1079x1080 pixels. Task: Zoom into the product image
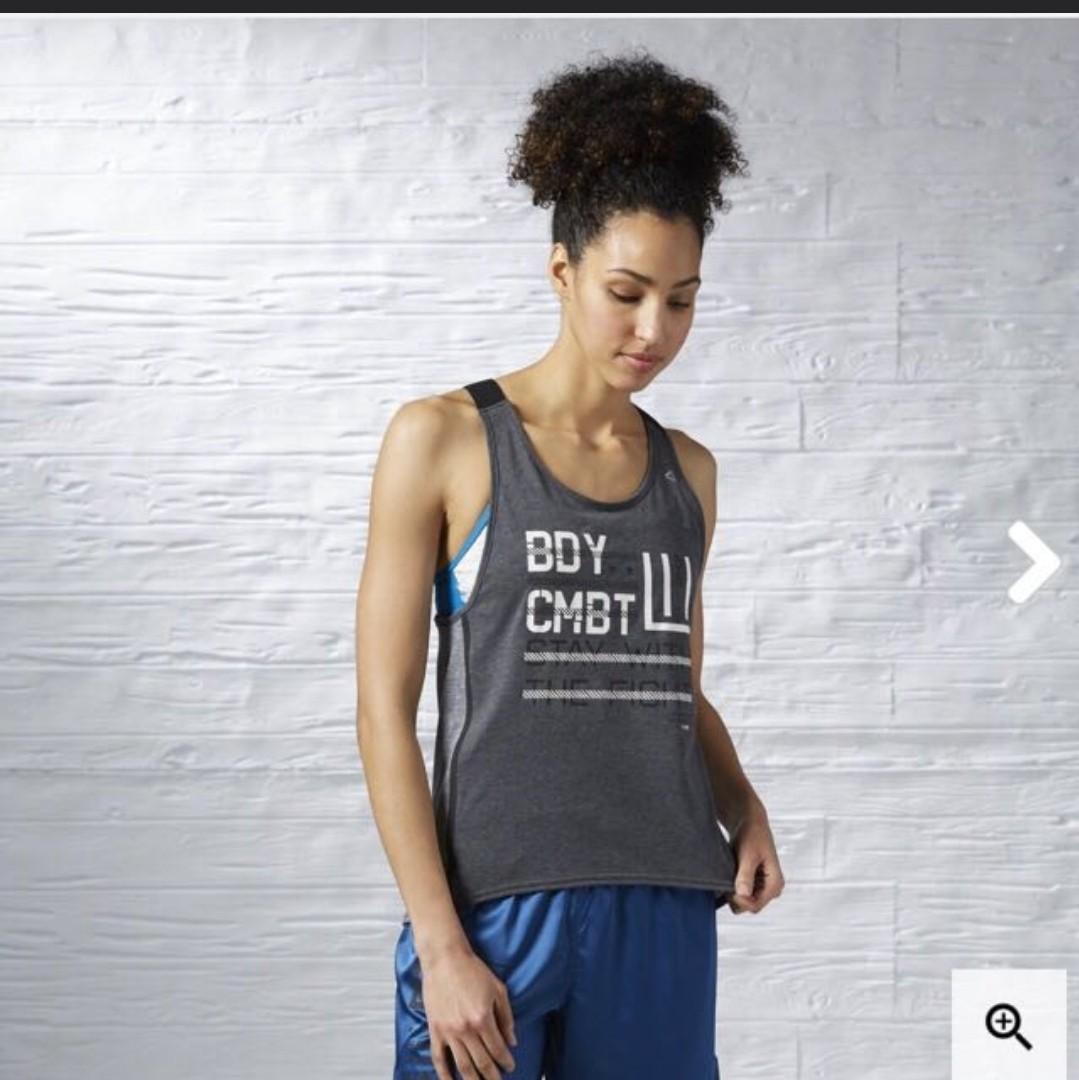click(1008, 1026)
